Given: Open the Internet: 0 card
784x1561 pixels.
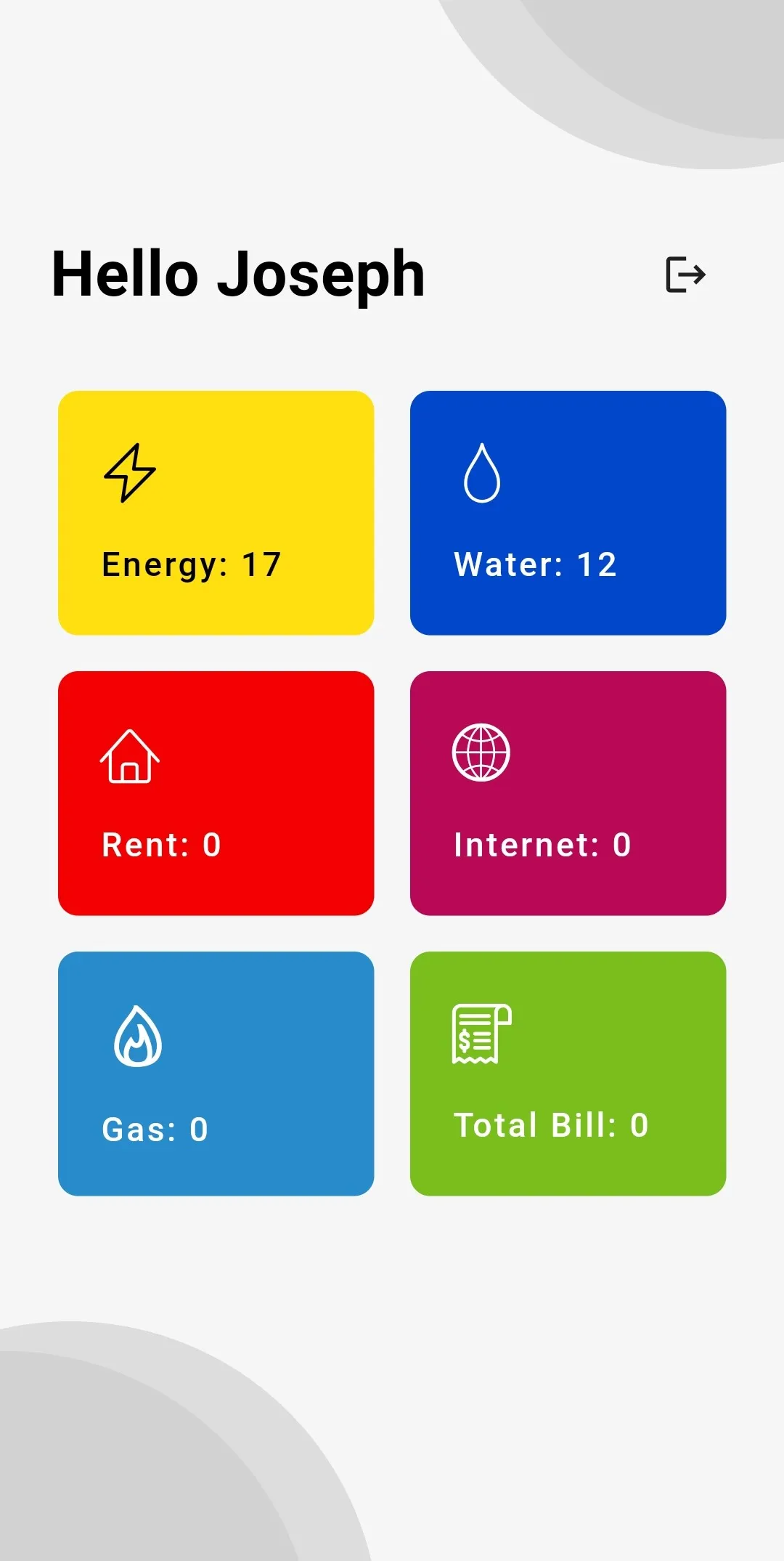Looking at the screenshot, I should tap(568, 794).
